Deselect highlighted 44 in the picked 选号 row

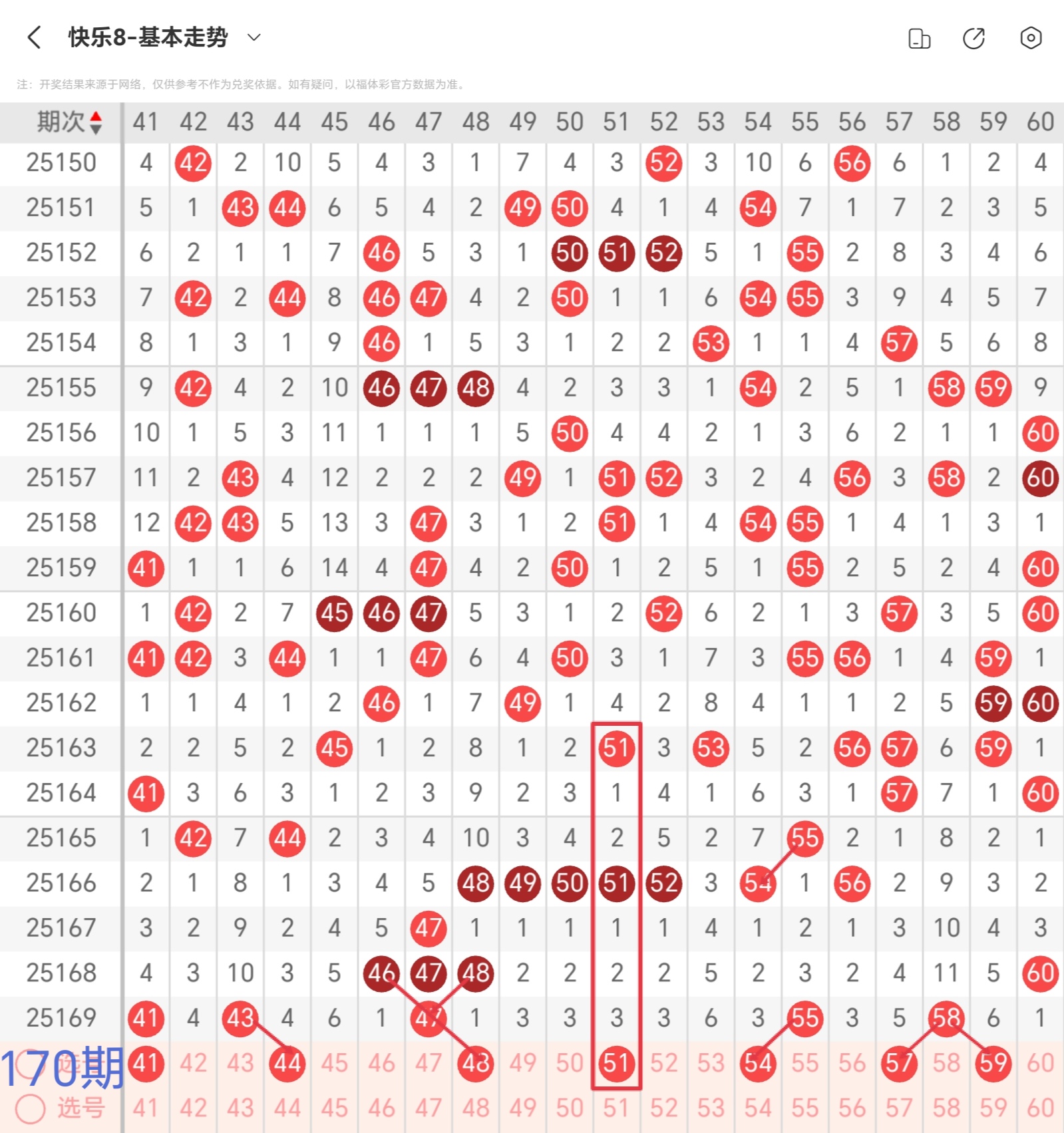(287, 1063)
